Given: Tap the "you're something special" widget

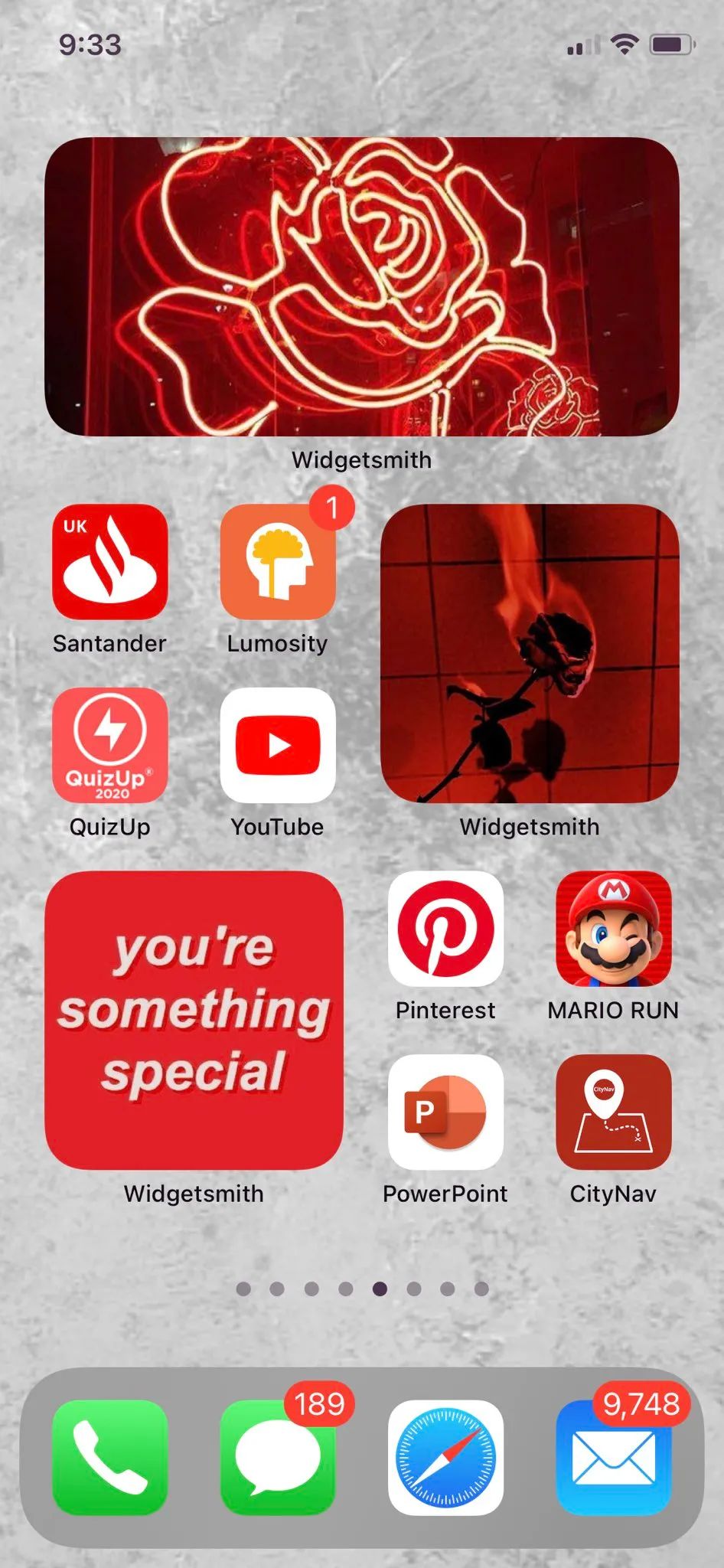Looking at the screenshot, I should pyautogui.click(x=194, y=1020).
